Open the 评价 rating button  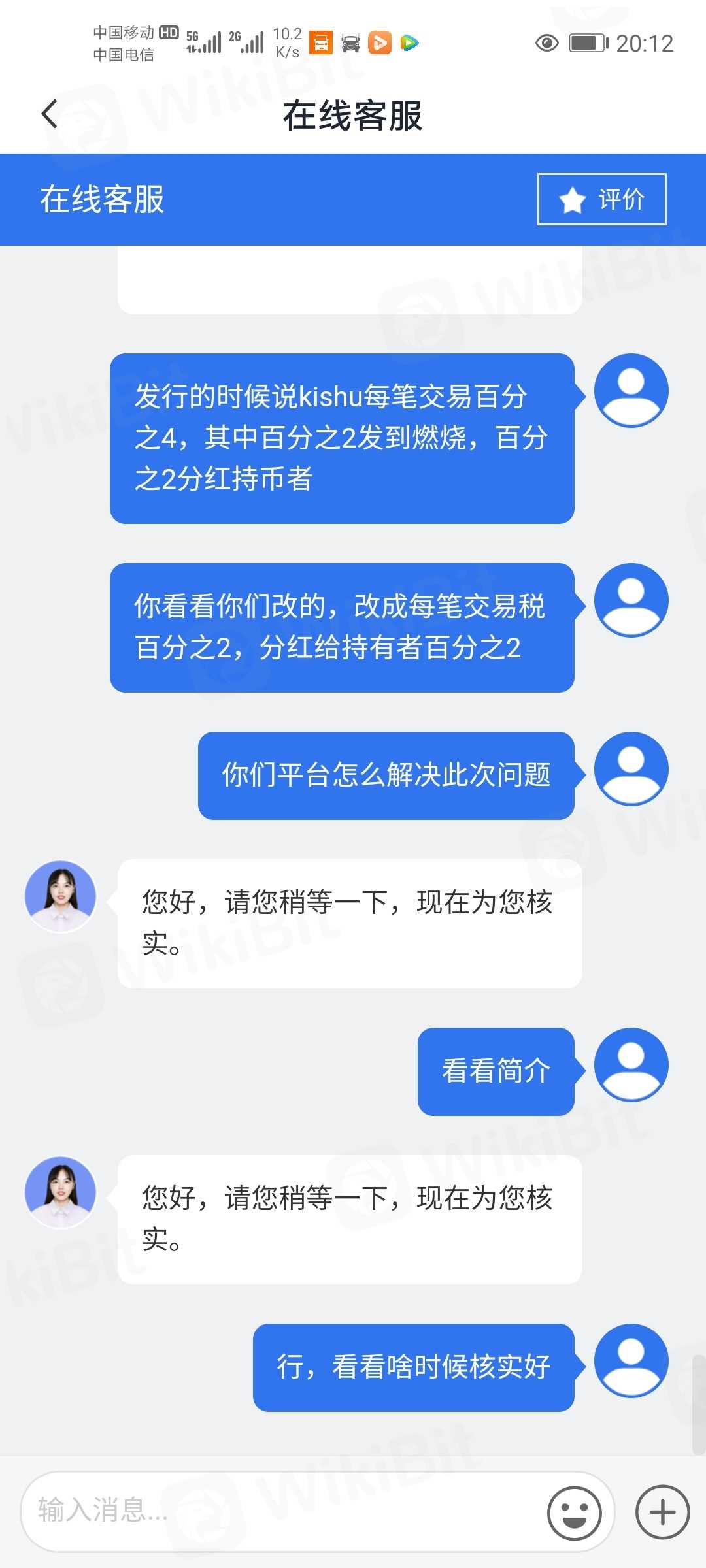coord(601,199)
